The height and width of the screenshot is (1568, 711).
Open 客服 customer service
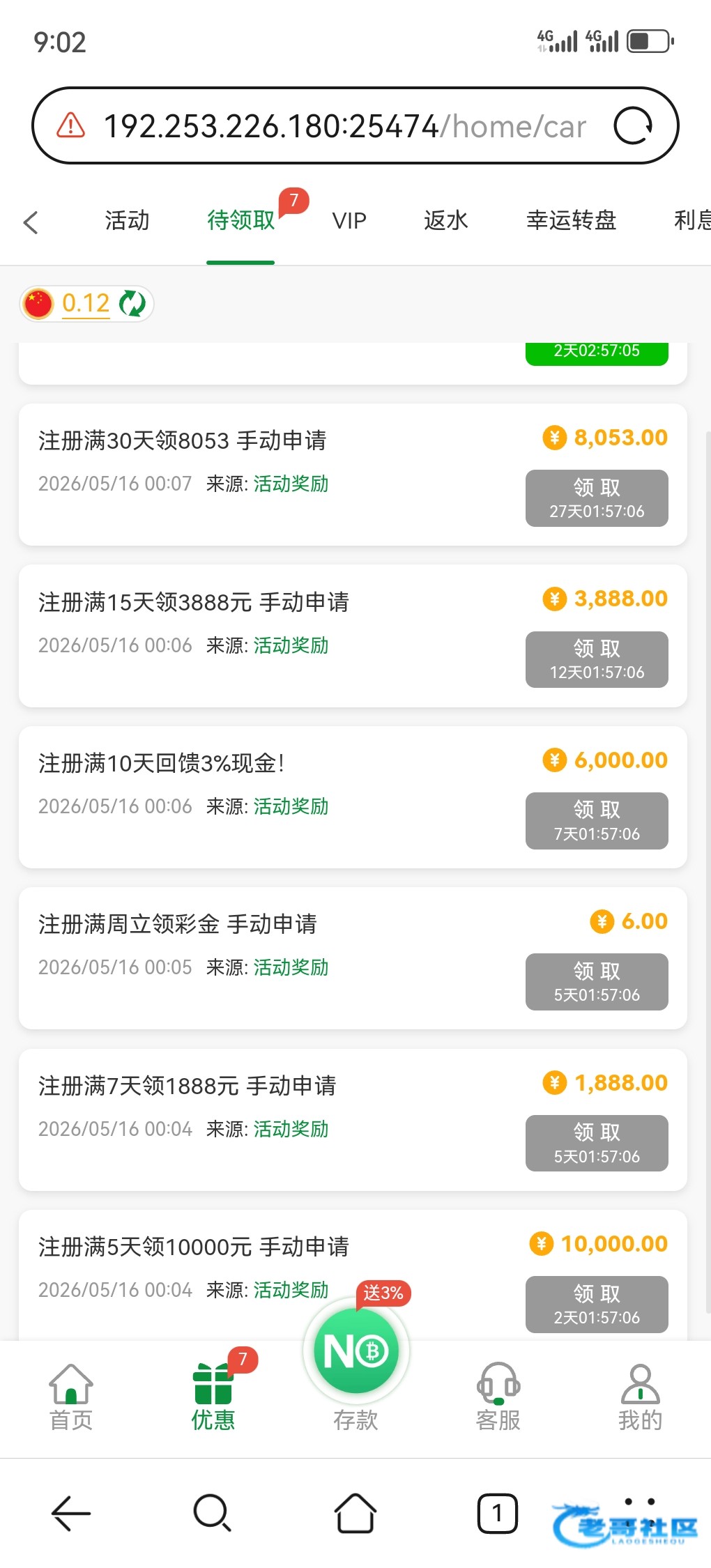[x=498, y=1397]
